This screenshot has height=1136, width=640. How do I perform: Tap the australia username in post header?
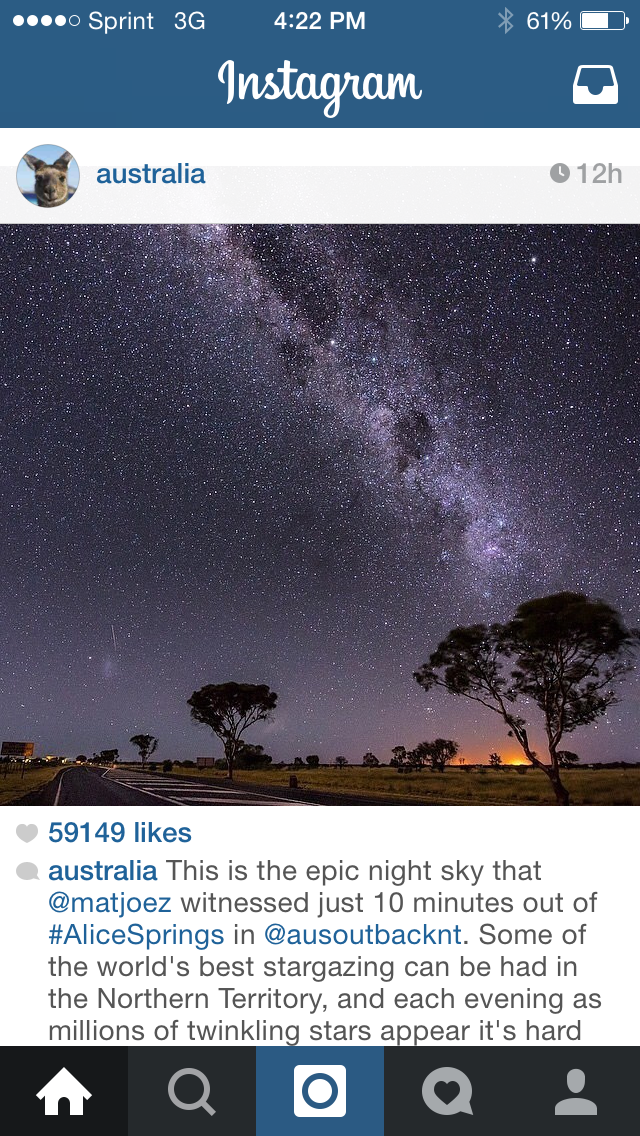tap(151, 175)
